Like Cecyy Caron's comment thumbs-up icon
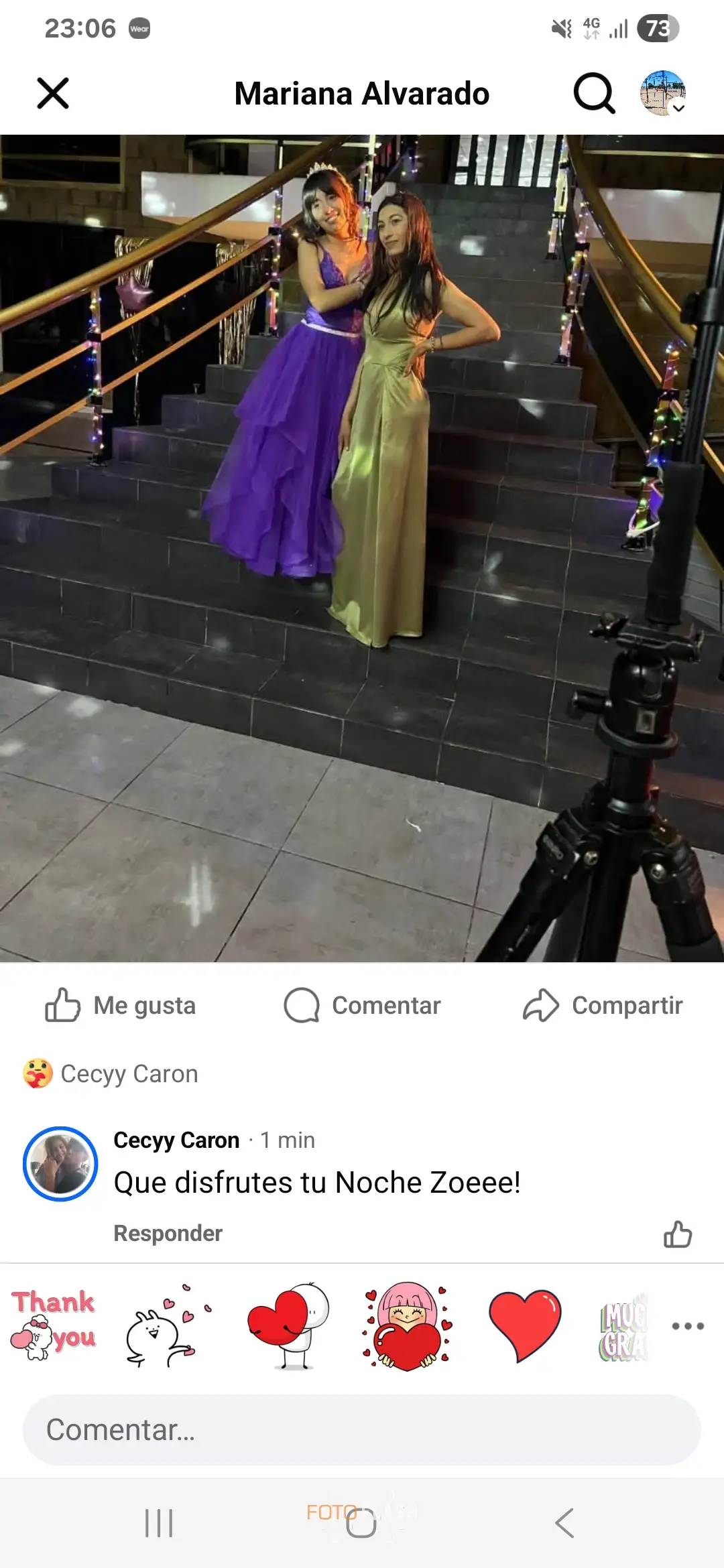 [x=678, y=1234]
